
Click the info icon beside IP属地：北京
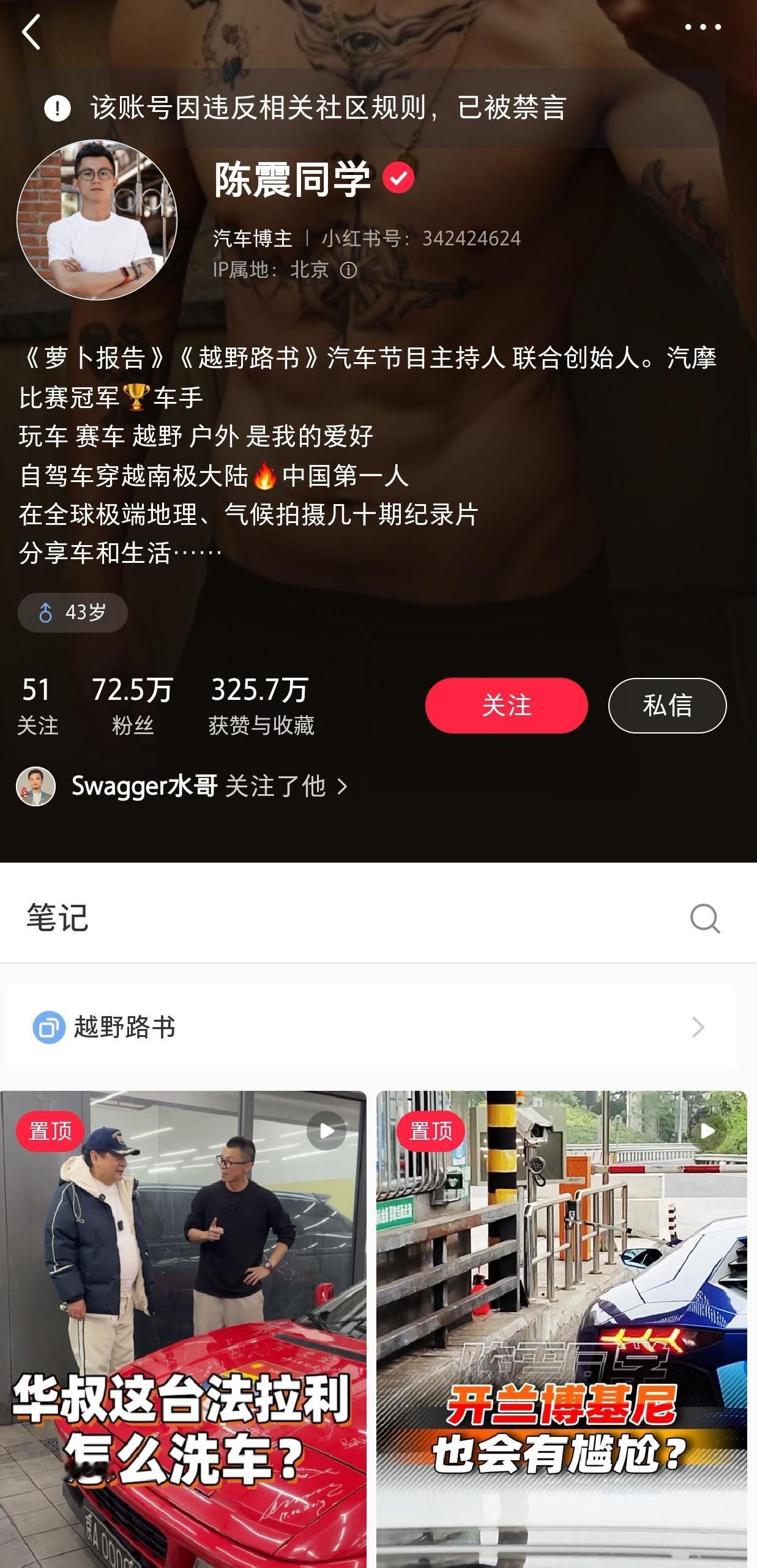coord(349,269)
